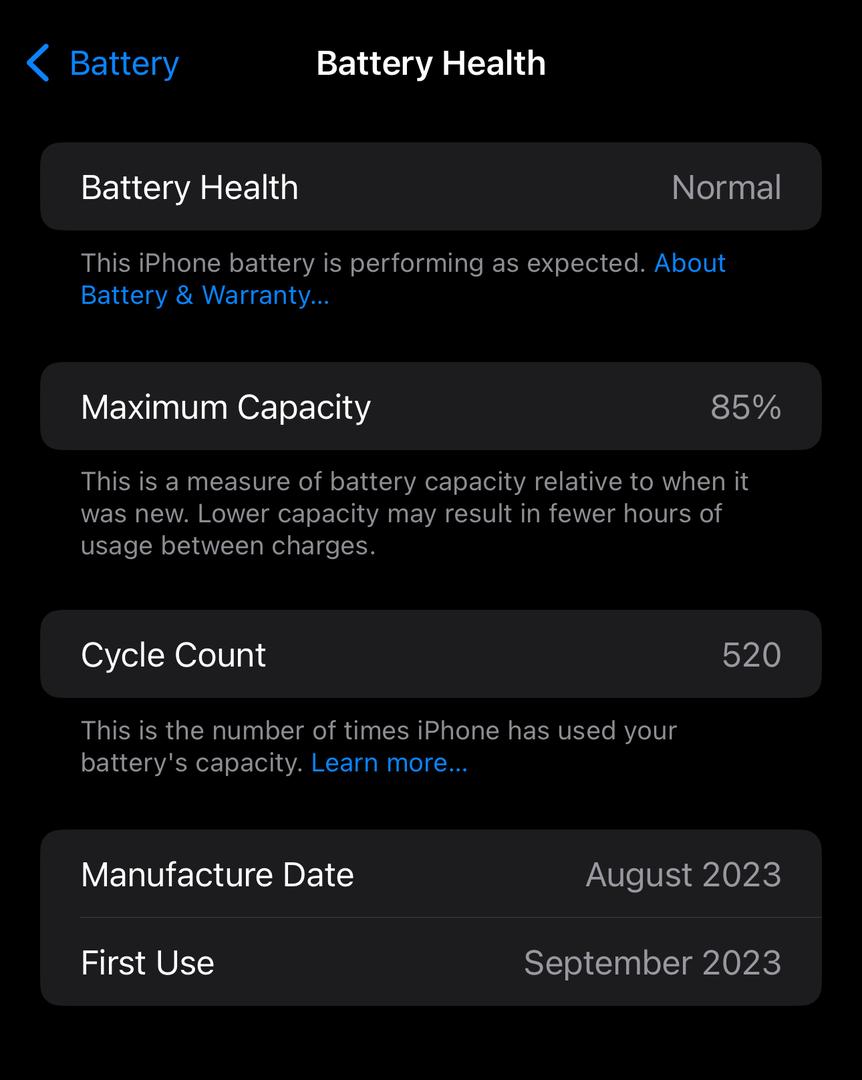Open About Battery & Warranty link
862x1080 pixels.
pyautogui.click(x=204, y=295)
